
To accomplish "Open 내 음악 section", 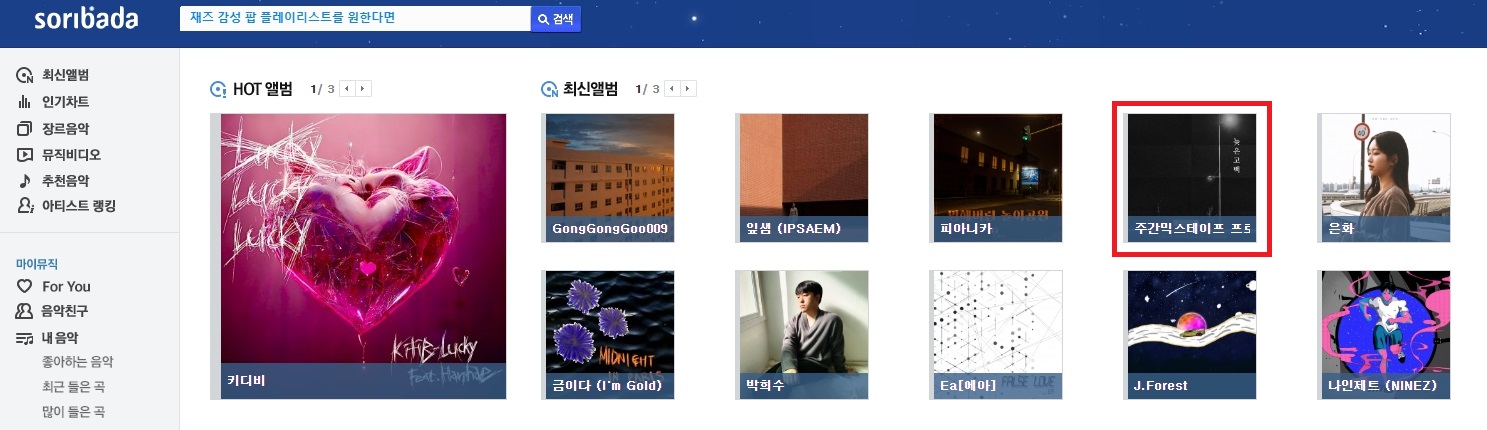I will coord(60,338).
